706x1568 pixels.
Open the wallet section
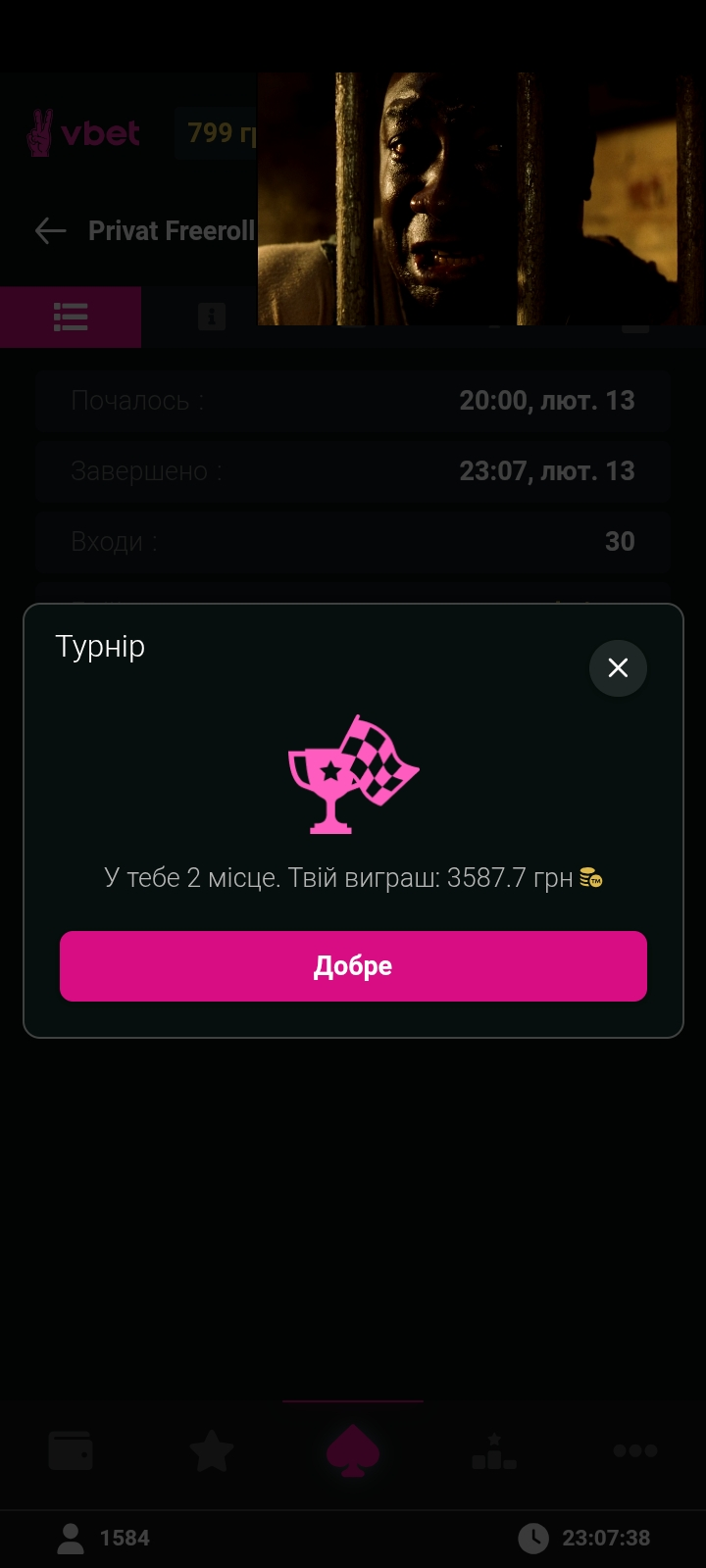click(71, 1451)
